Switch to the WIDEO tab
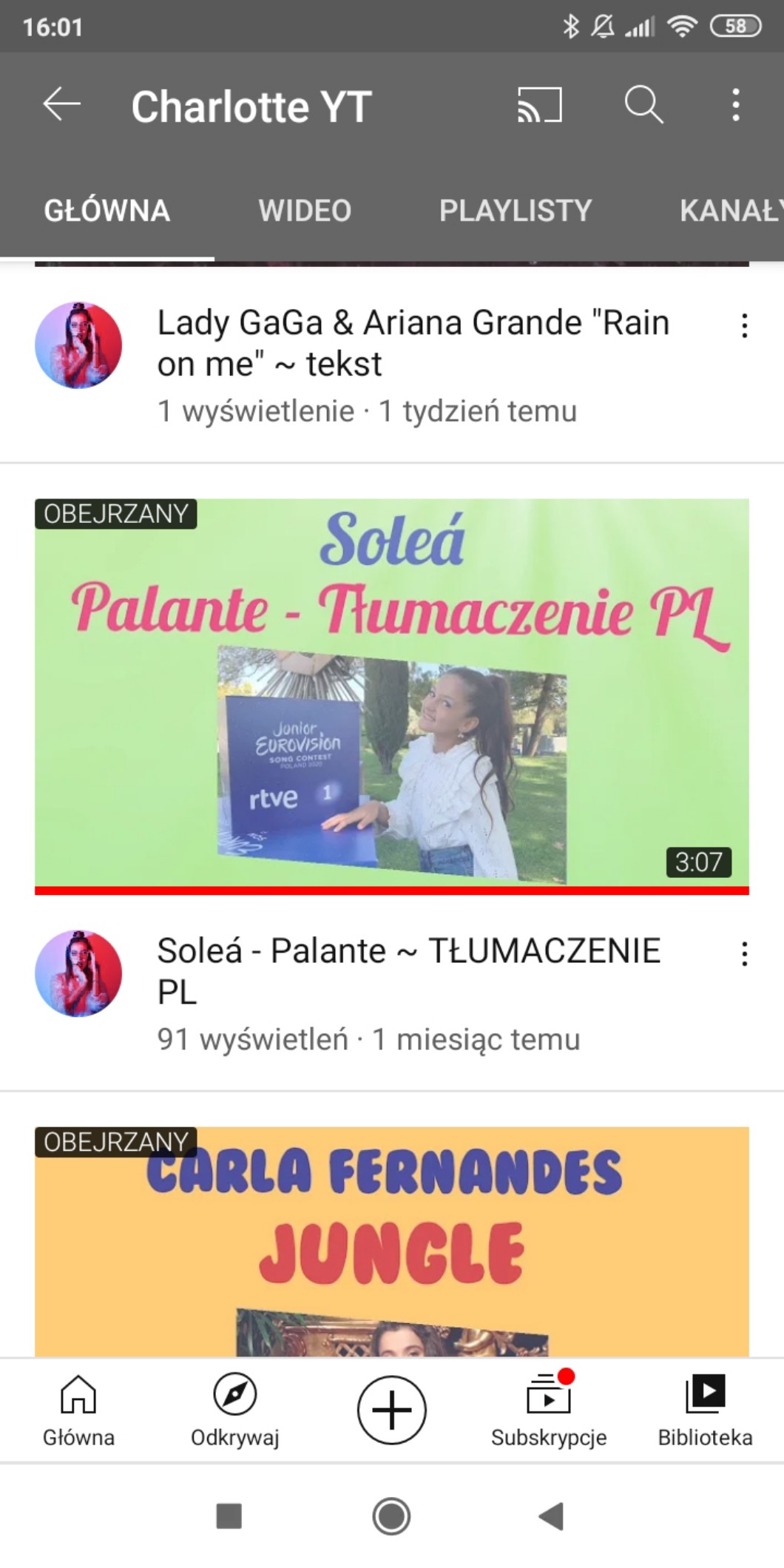Screen dimensions: 784x1568 pyautogui.click(x=305, y=211)
